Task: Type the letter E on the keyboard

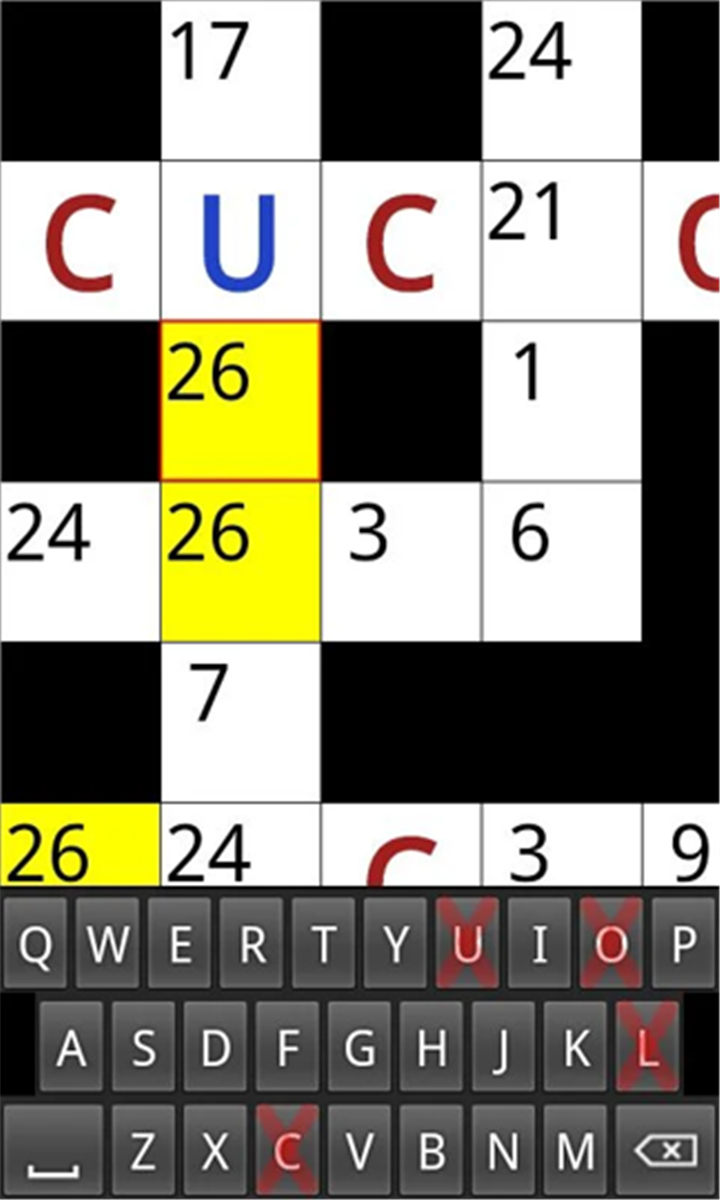Action: pyautogui.click(x=180, y=944)
